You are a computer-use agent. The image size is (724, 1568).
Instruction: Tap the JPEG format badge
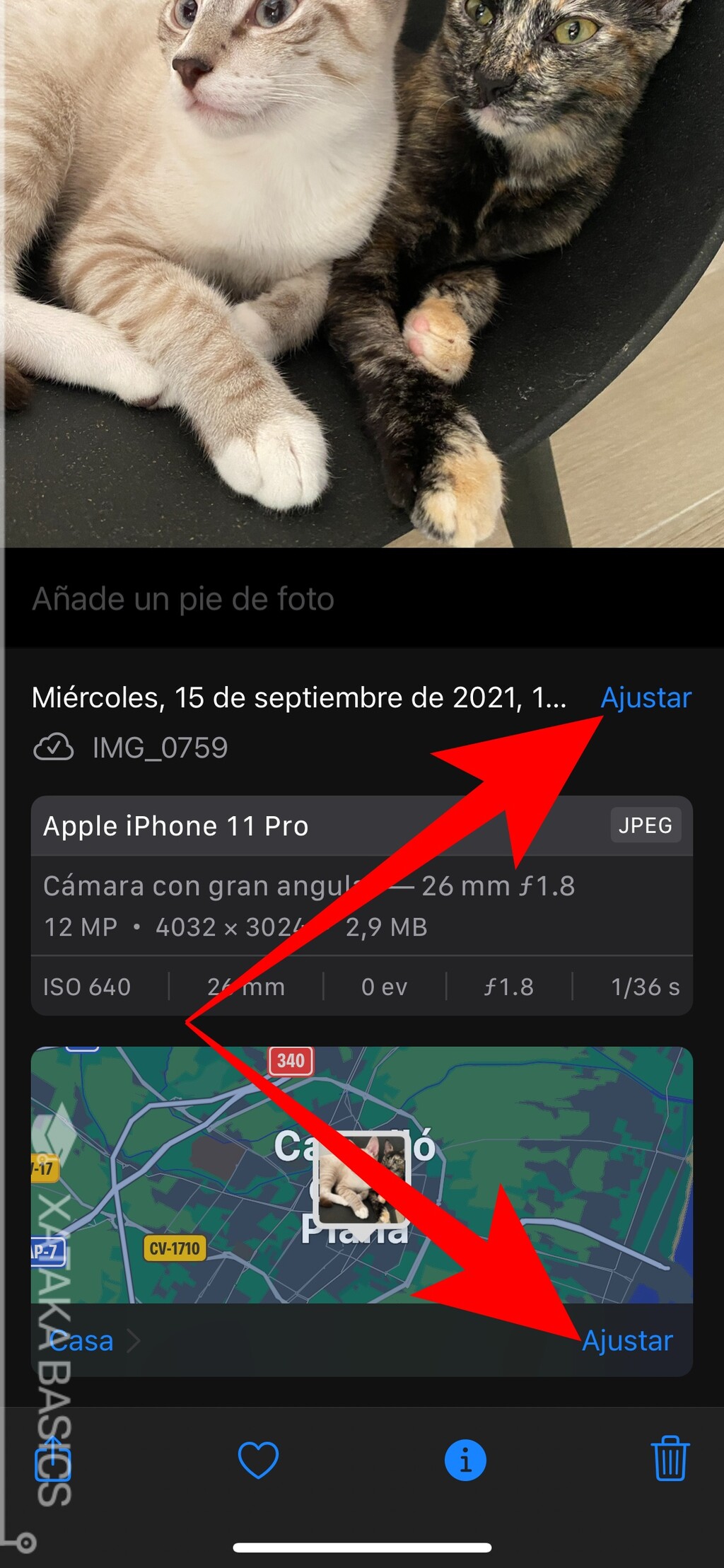(x=644, y=825)
